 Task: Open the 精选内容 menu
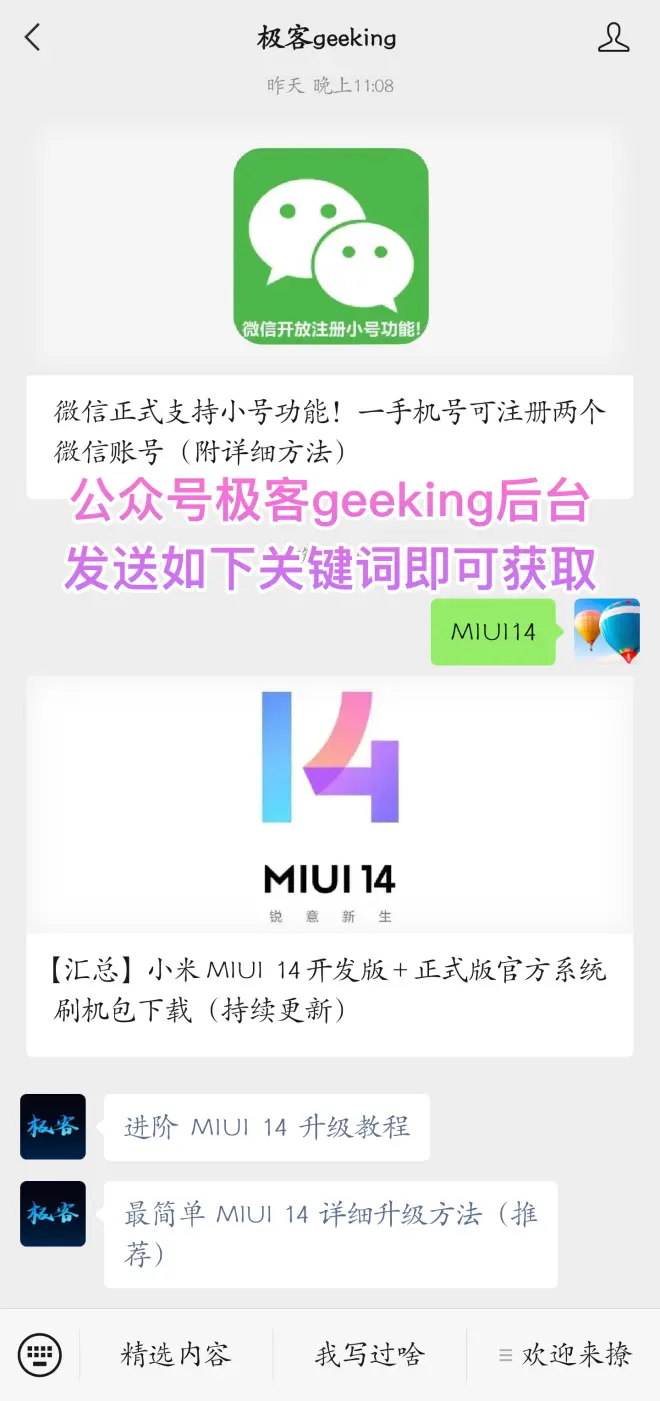click(176, 1355)
